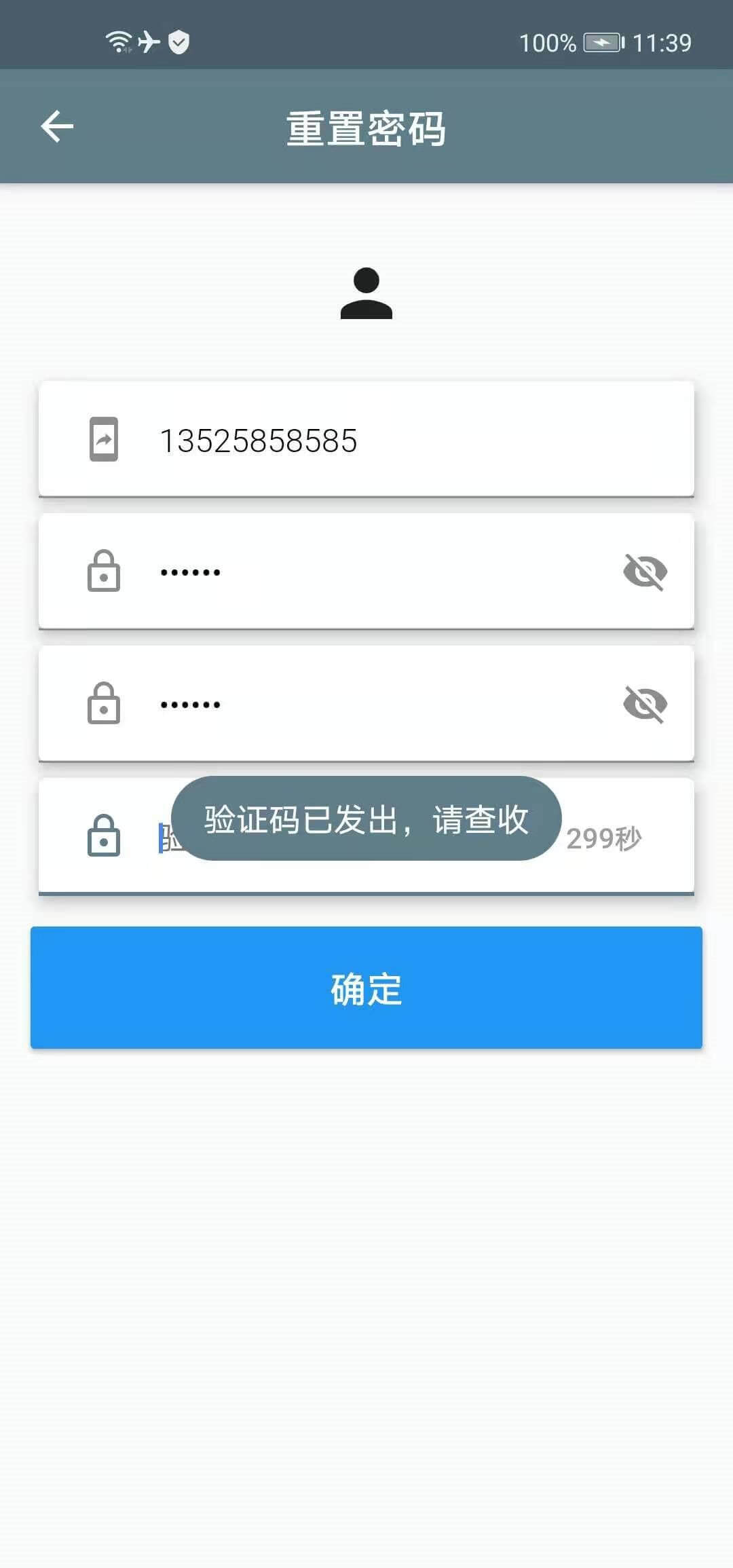733x1568 pixels.
Task: Click the lock icon on the first password field
Action: click(x=104, y=572)
